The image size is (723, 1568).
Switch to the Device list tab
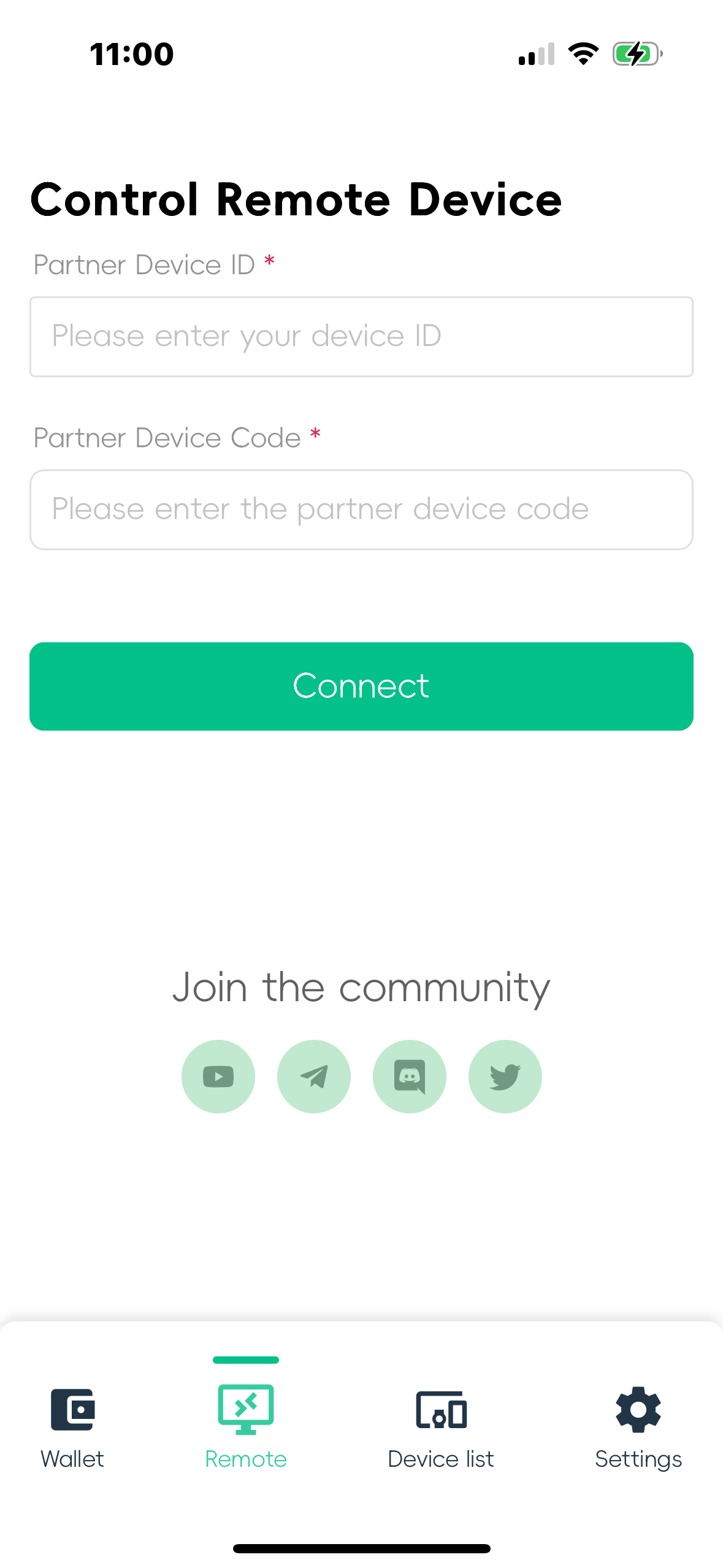pos(441,1459)
